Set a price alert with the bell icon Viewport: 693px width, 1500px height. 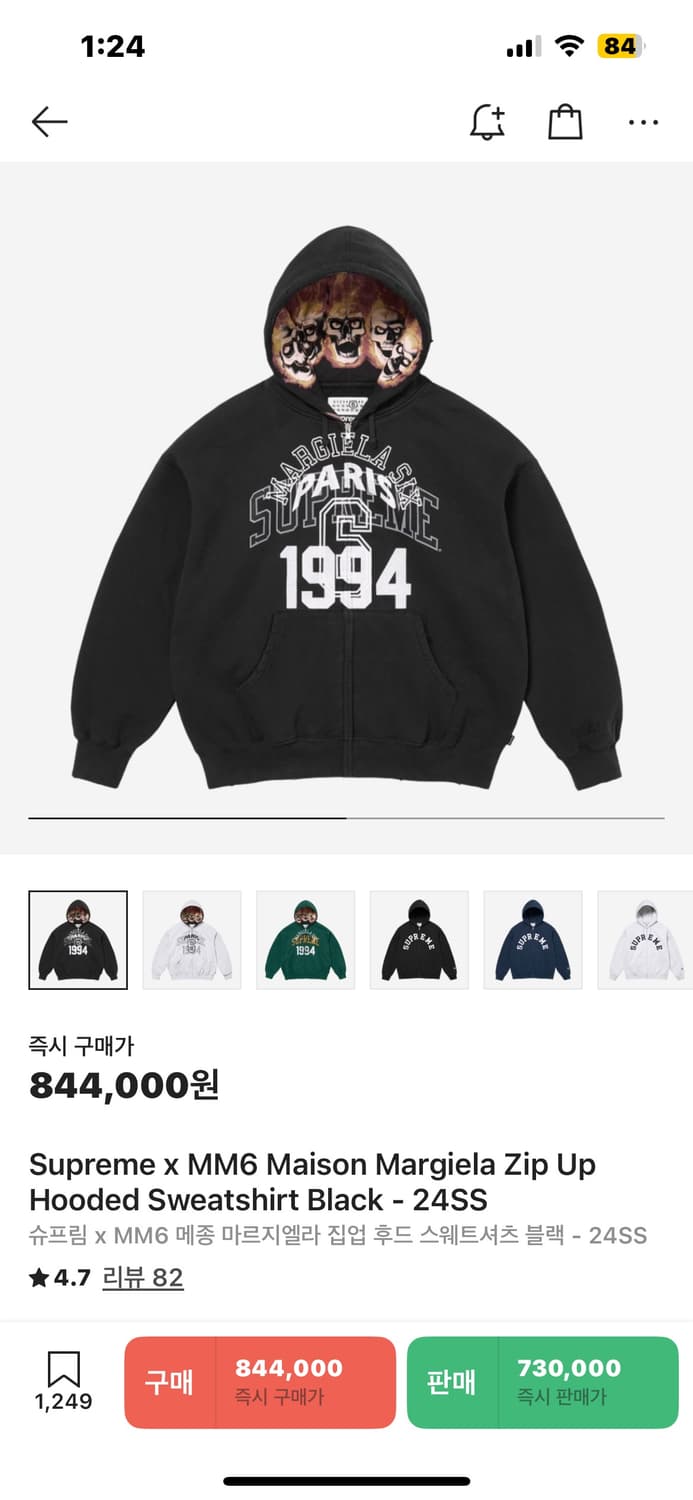[x=487, y=122]
